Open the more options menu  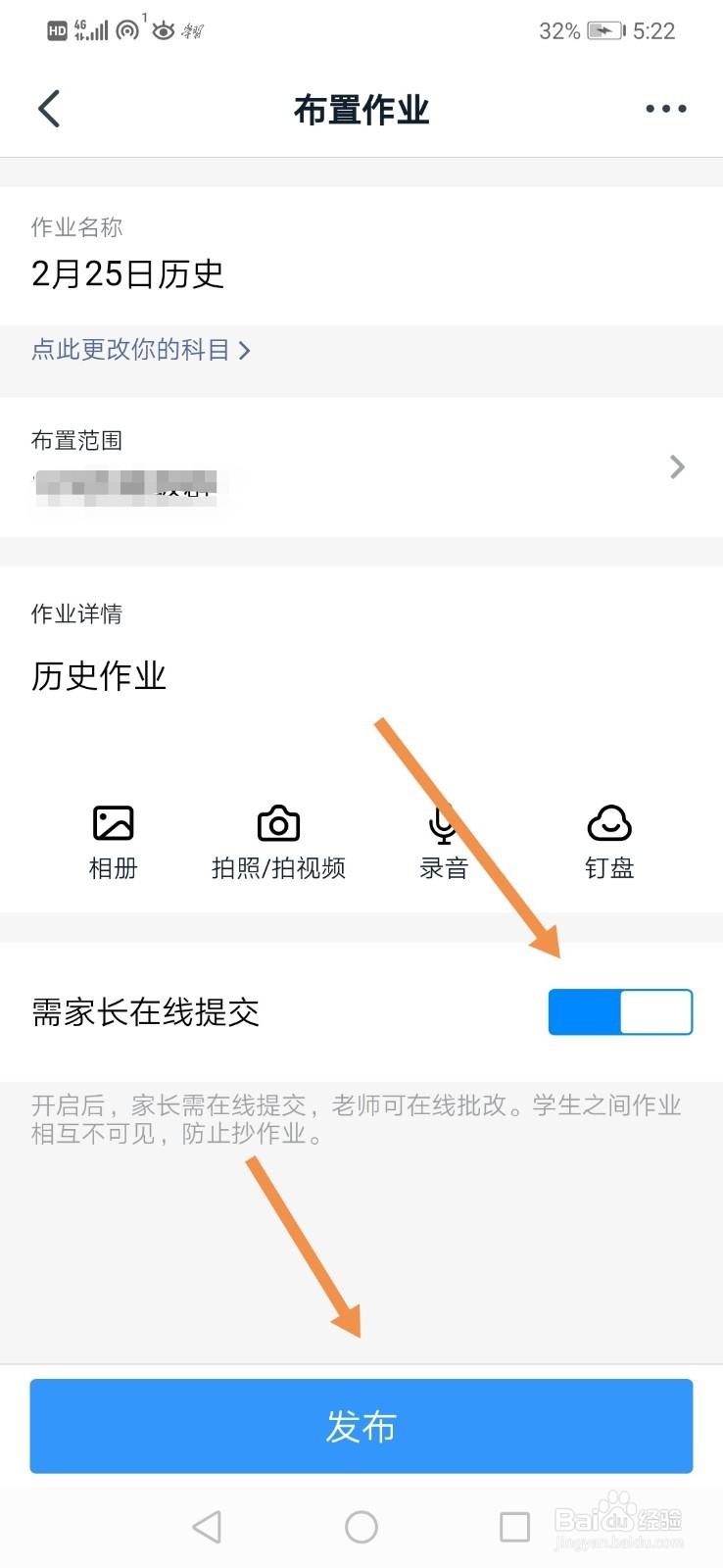(x=665, y=109)
